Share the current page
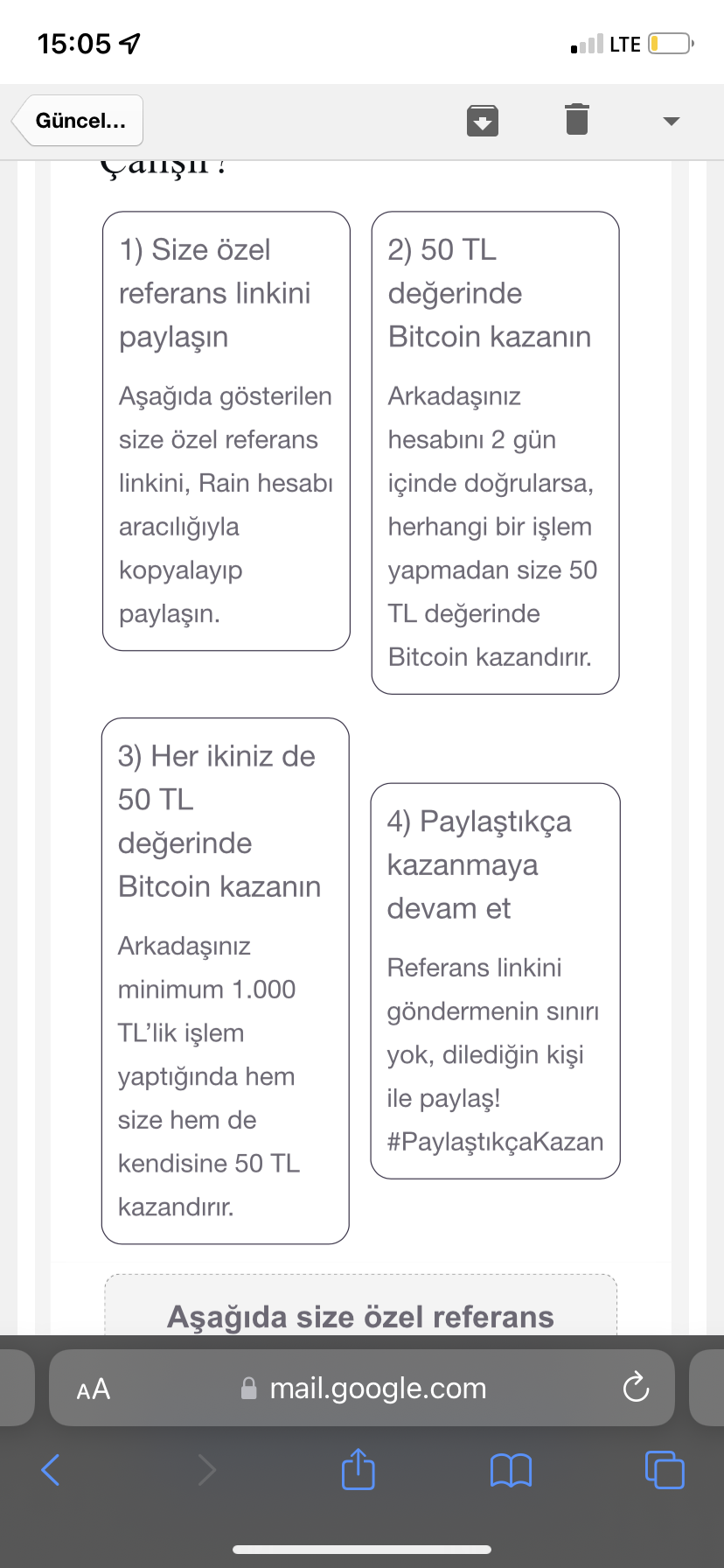This screenshot has width=724, height=1568. tap(358, 1469)
